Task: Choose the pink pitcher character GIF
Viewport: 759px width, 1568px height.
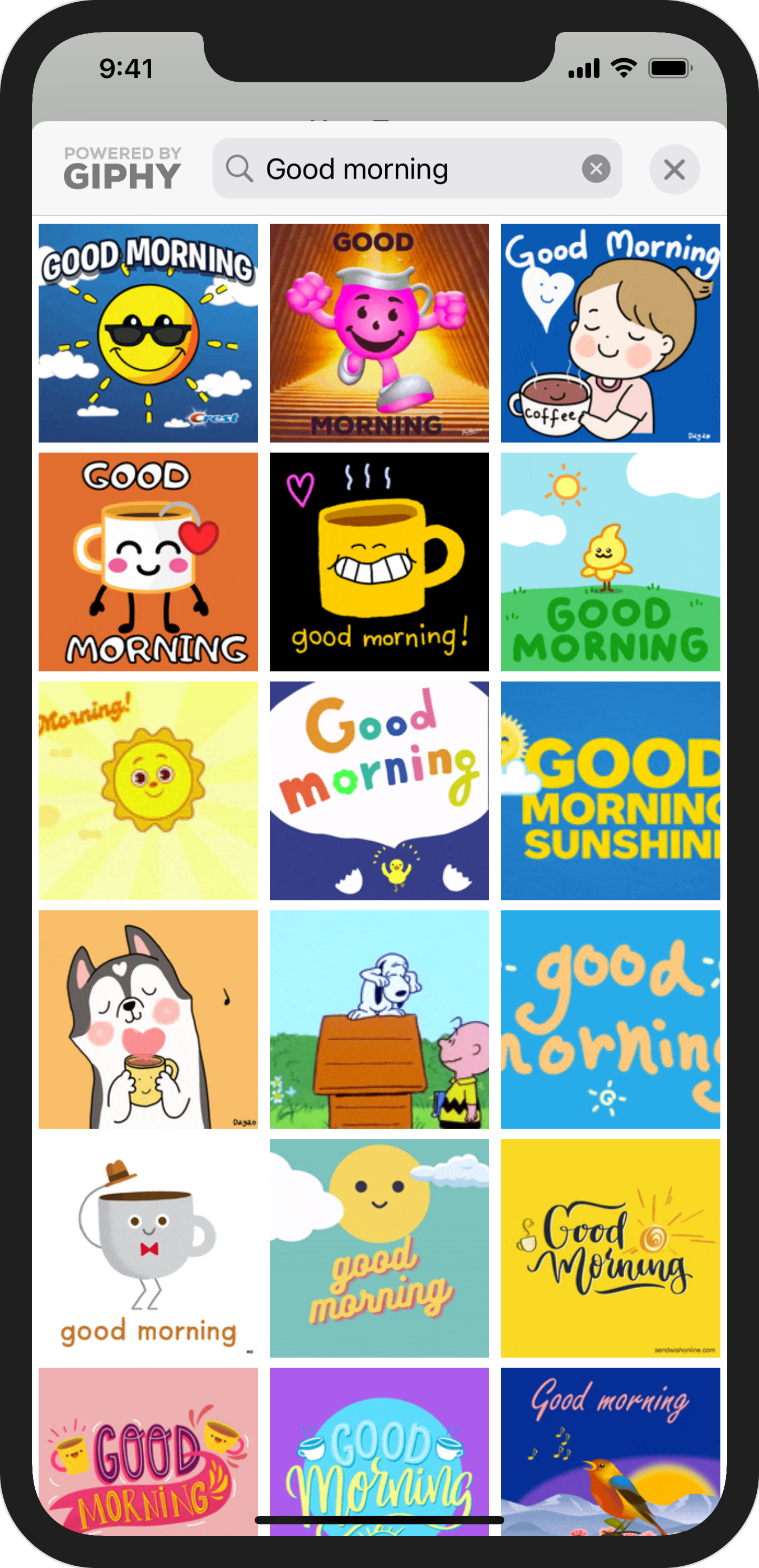Action: coord(379,333)
